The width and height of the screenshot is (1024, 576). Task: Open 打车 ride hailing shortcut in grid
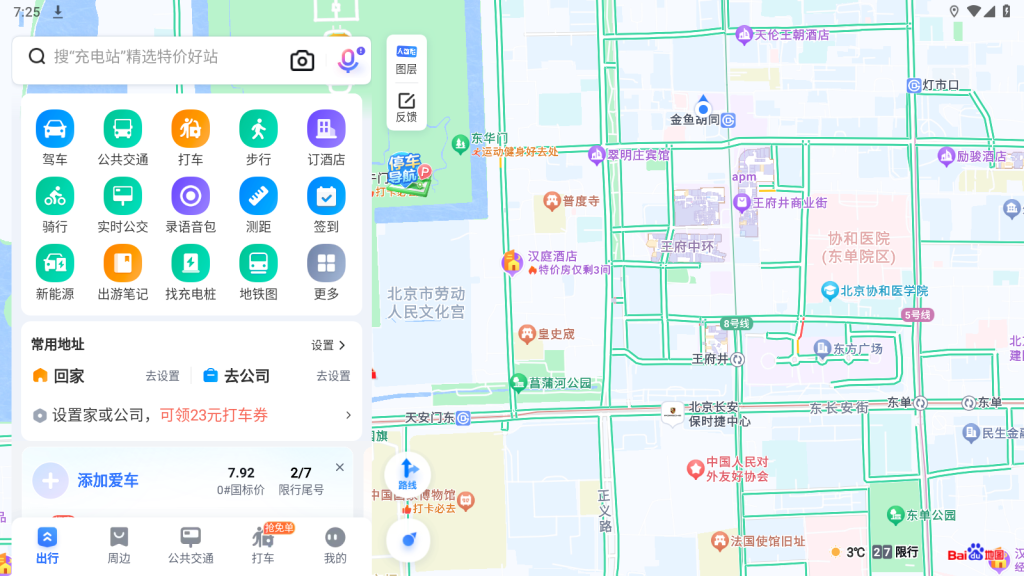190,138
